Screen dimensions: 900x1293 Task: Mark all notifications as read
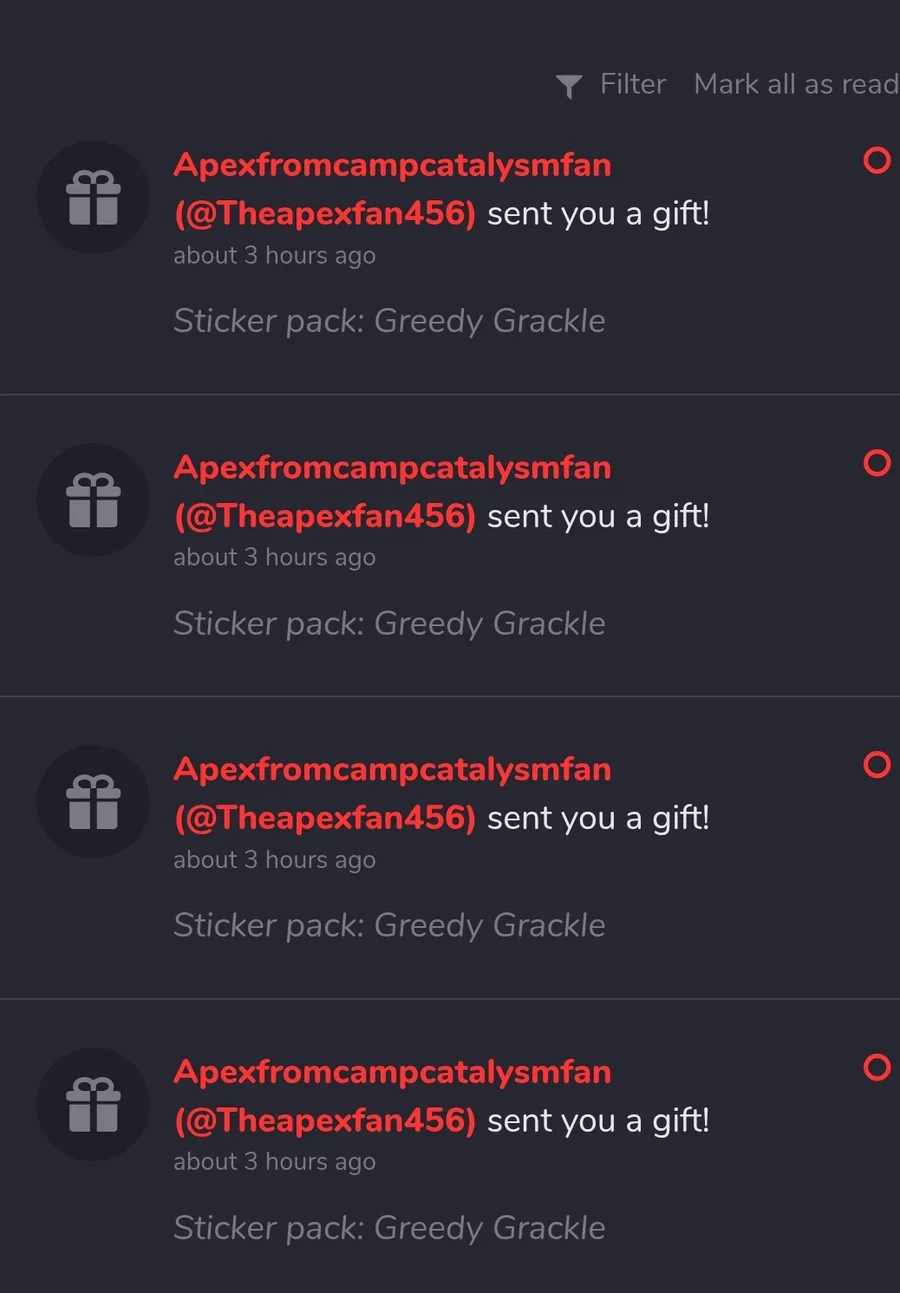coord(796,85)
